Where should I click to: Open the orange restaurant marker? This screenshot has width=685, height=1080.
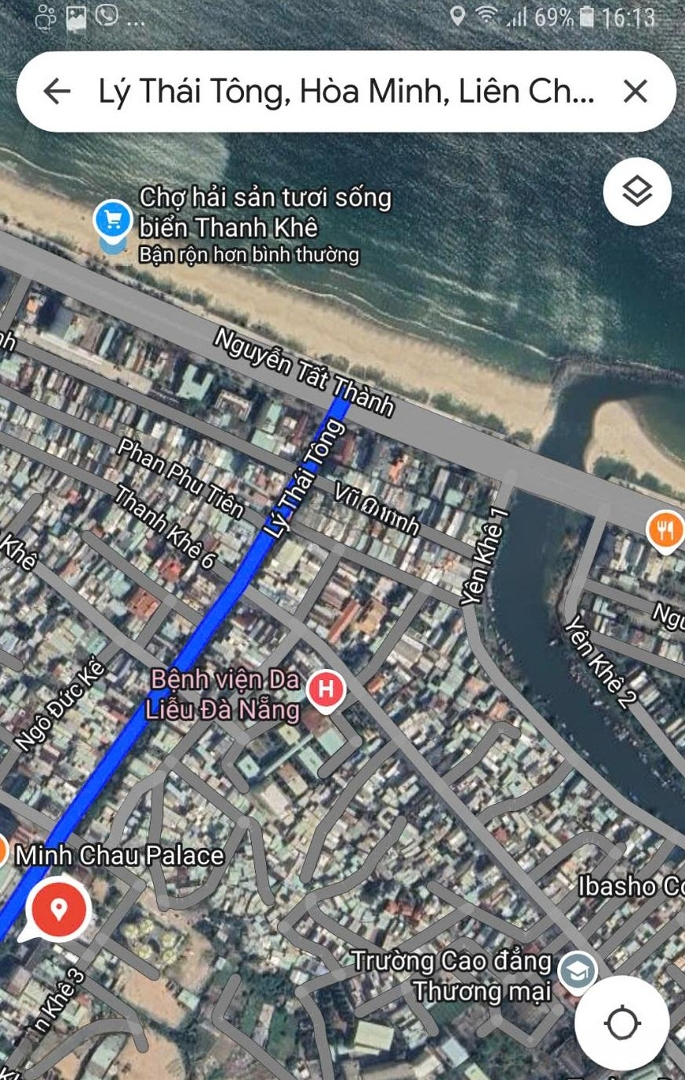click(666, 528)
